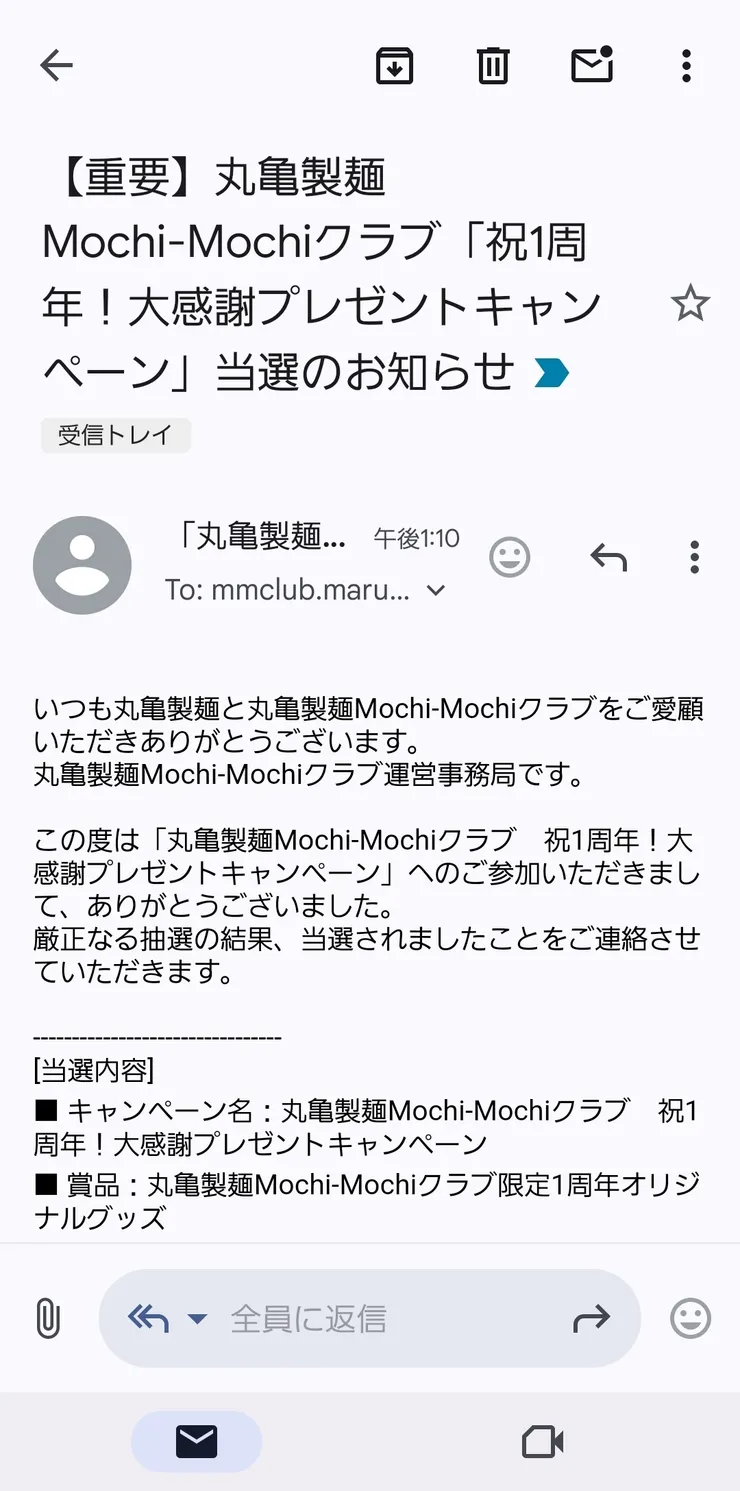
Task: Tap the 受信トレイ label
Action: [x=115, y=435]
